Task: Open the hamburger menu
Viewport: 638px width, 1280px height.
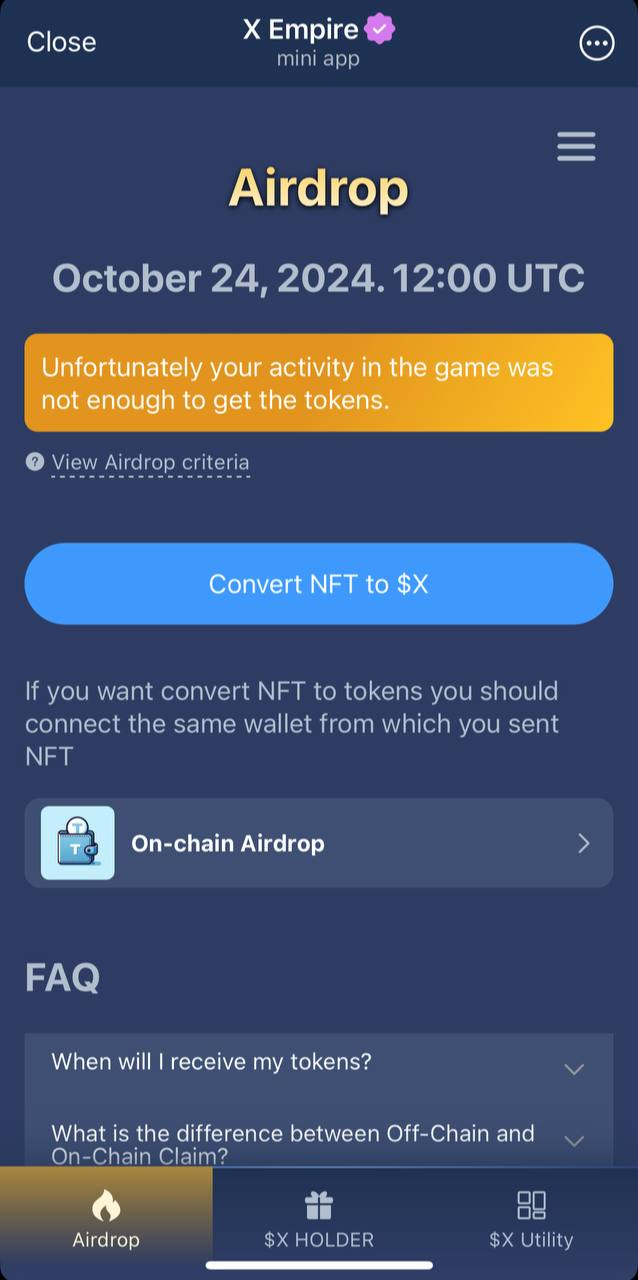Action: point(576,147)
